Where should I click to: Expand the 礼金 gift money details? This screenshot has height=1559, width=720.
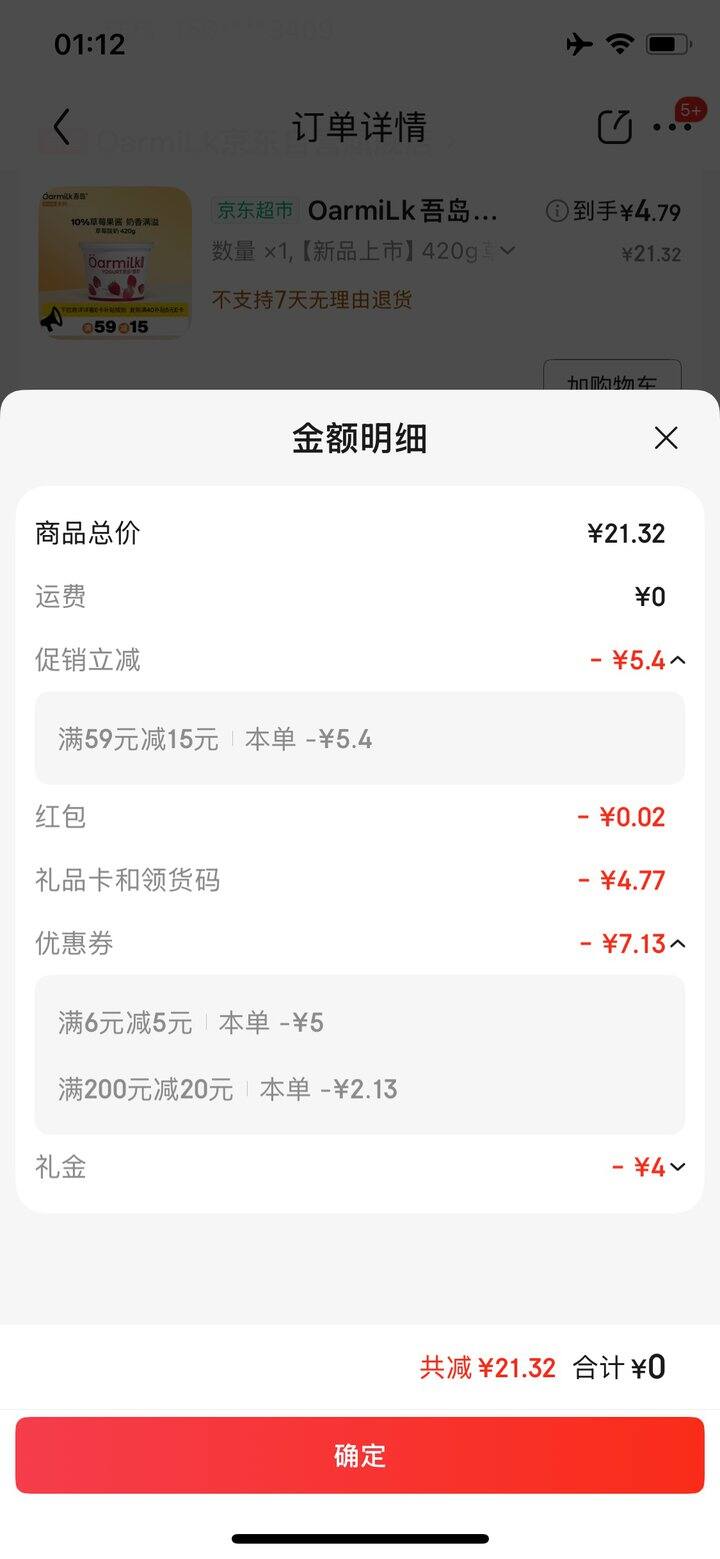point(679,1167)
